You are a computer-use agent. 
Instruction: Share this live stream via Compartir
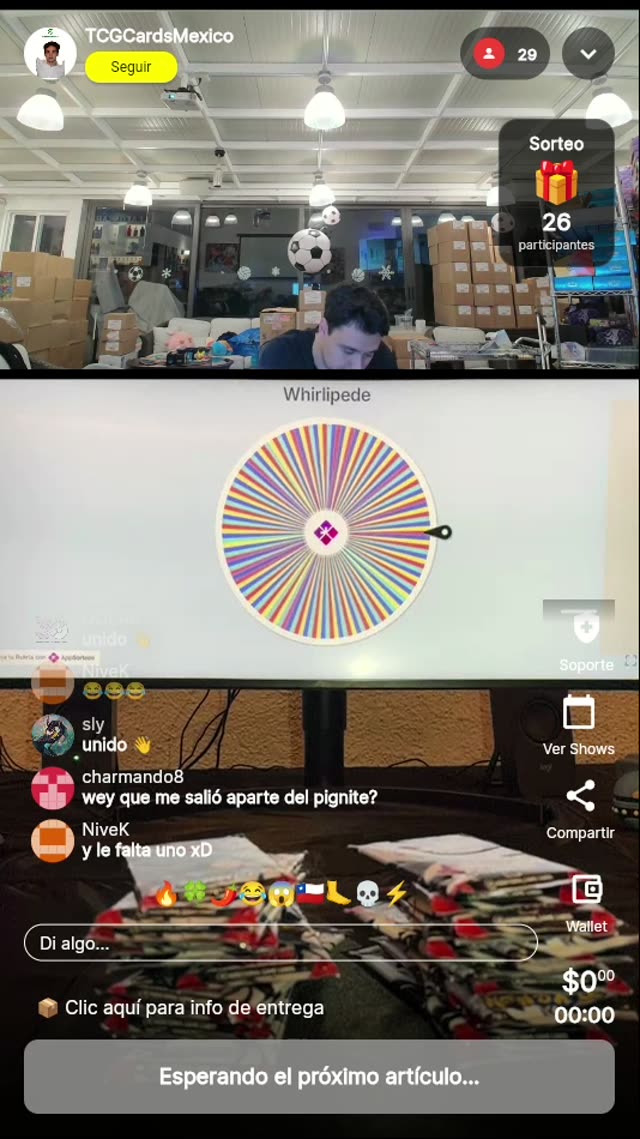click(580, 808)
